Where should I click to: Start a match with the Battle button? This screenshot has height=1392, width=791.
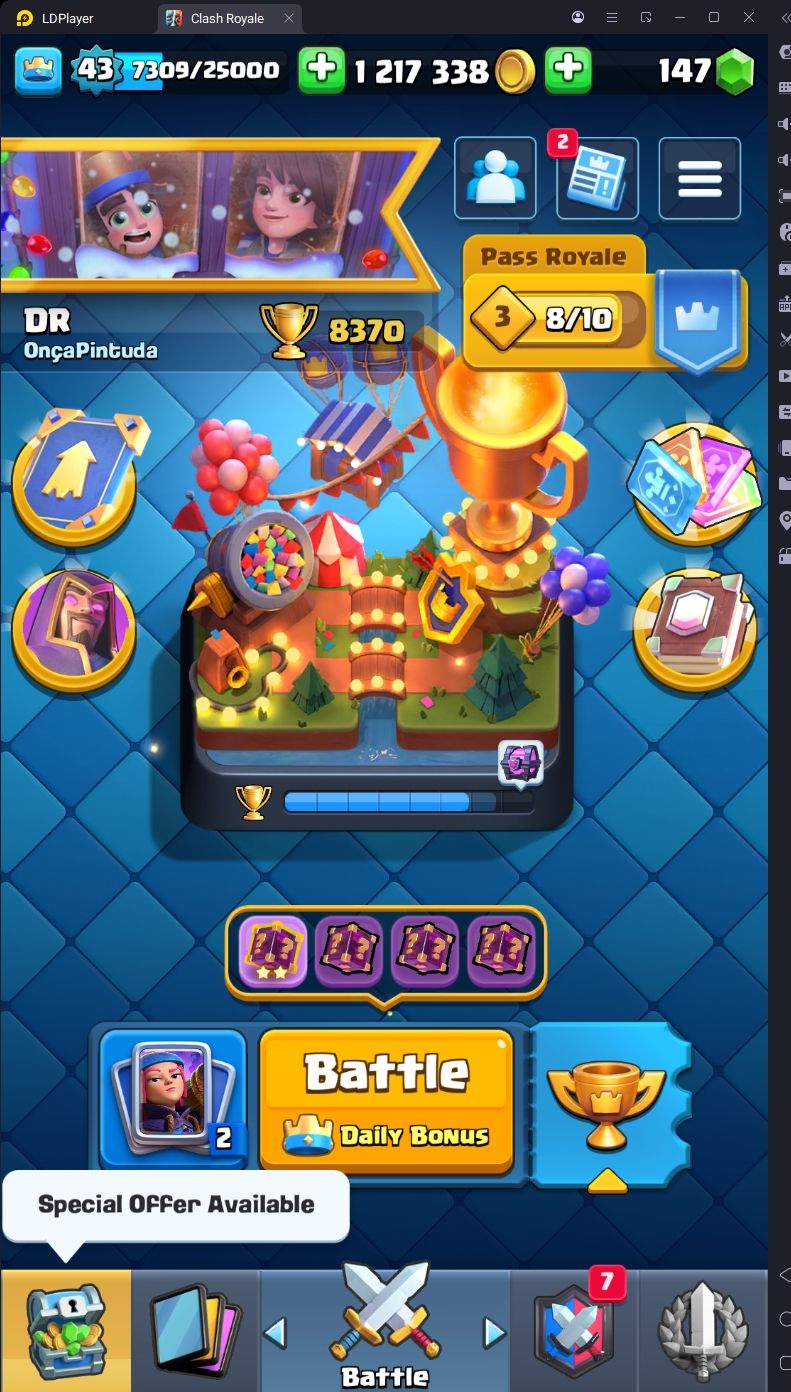tap(386, 1099)
